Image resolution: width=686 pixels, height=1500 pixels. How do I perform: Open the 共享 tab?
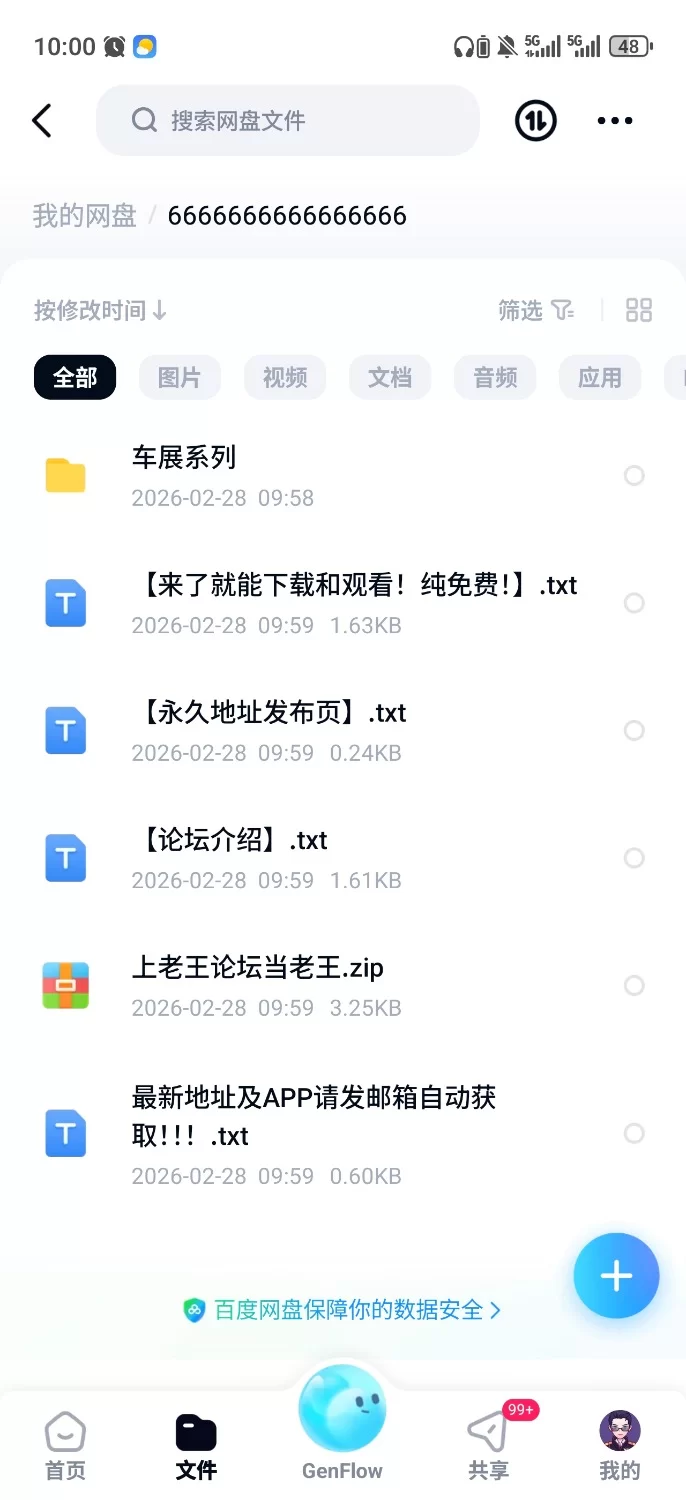coord(489,1446)
